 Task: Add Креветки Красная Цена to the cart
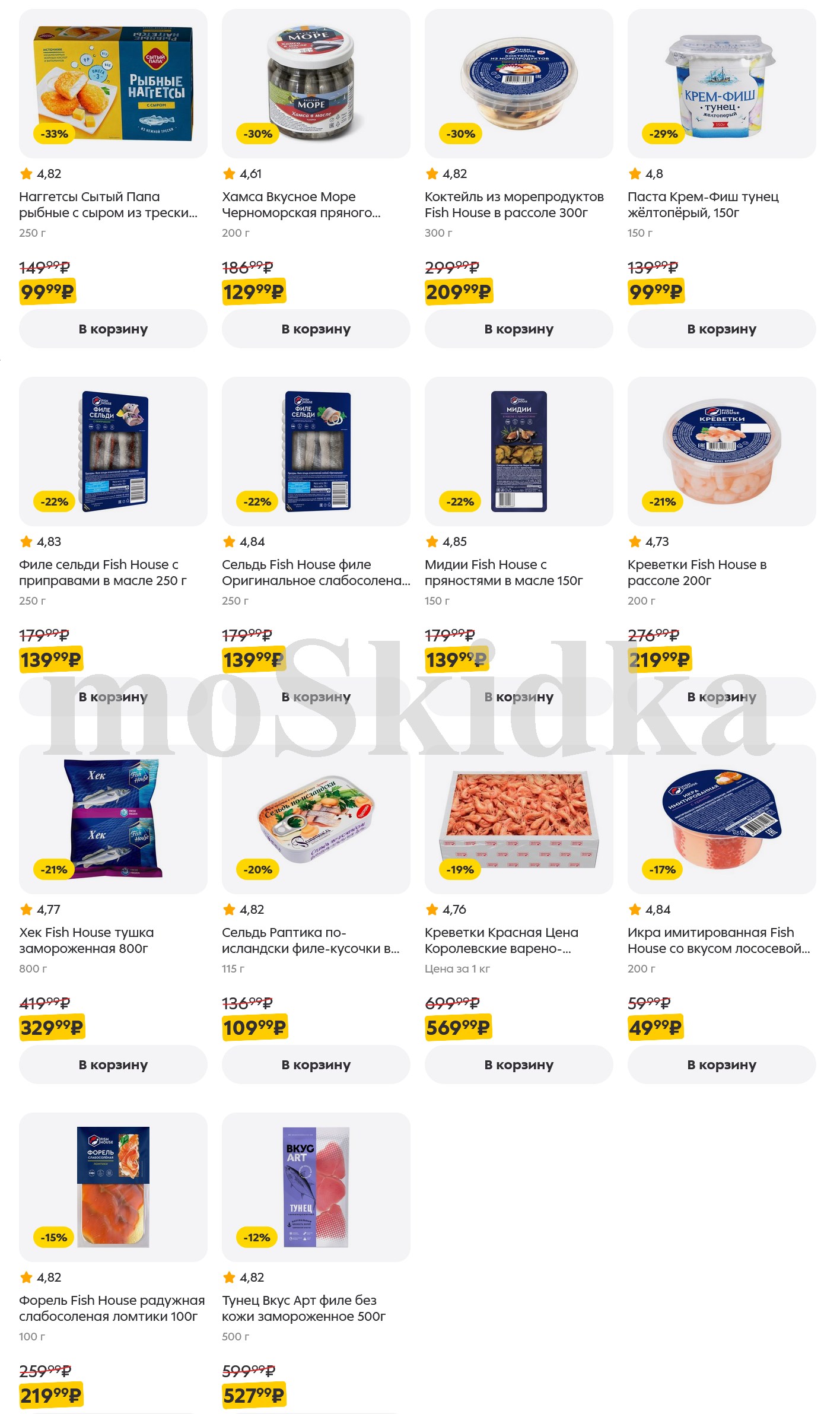tap(518, 1065)
